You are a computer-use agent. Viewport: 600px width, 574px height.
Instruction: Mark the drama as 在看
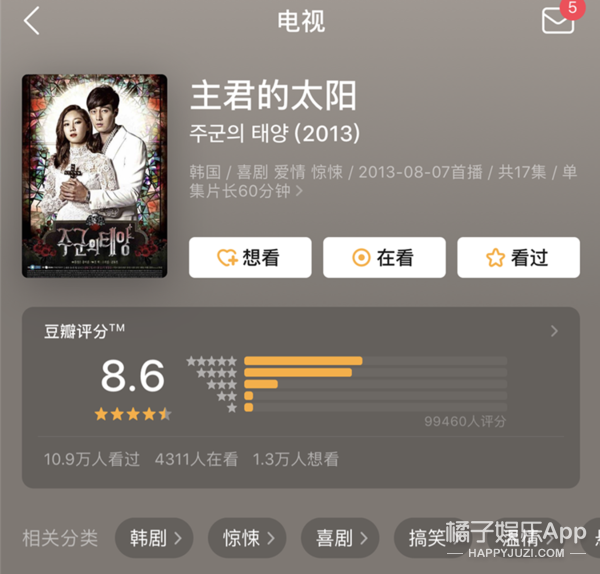[x=384, y=258]
